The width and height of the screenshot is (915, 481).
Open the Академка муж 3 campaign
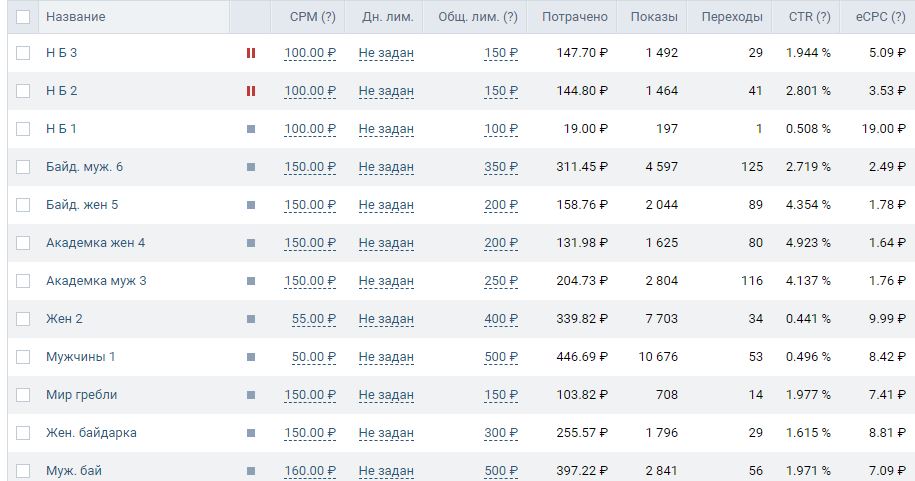click(x=96, y=281)
